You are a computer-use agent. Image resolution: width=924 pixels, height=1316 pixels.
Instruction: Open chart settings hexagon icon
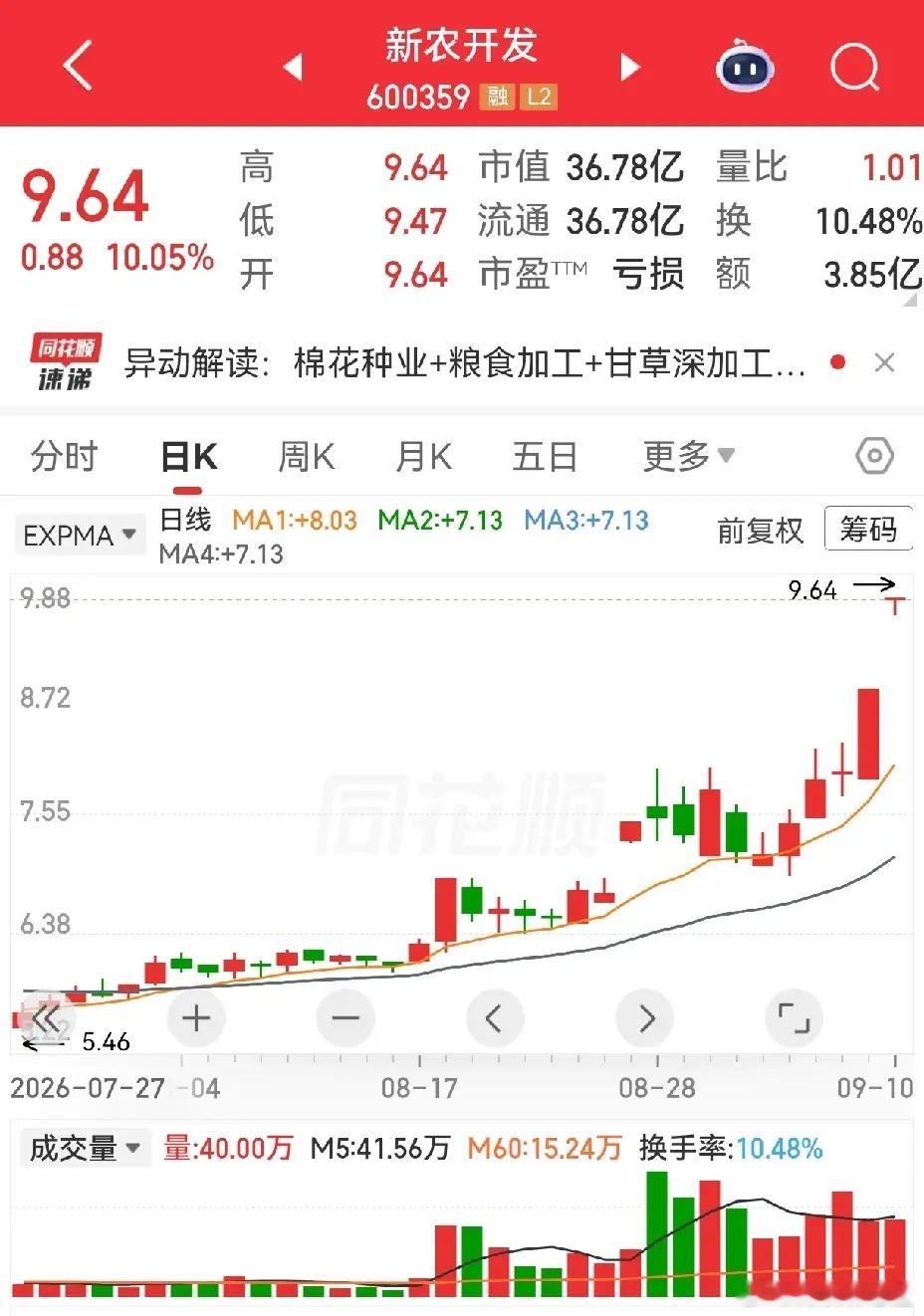coord(874,456)
